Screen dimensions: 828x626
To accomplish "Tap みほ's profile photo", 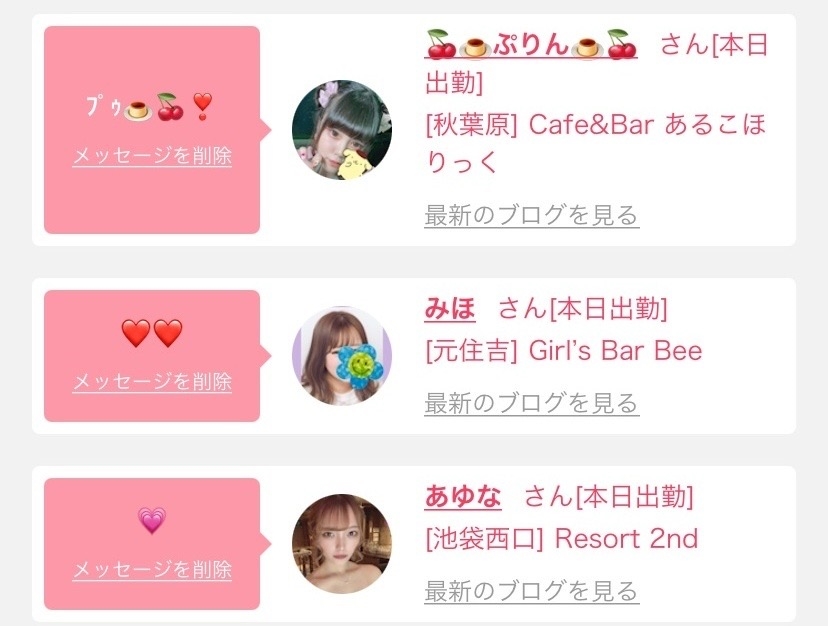I will click(341, 356).
